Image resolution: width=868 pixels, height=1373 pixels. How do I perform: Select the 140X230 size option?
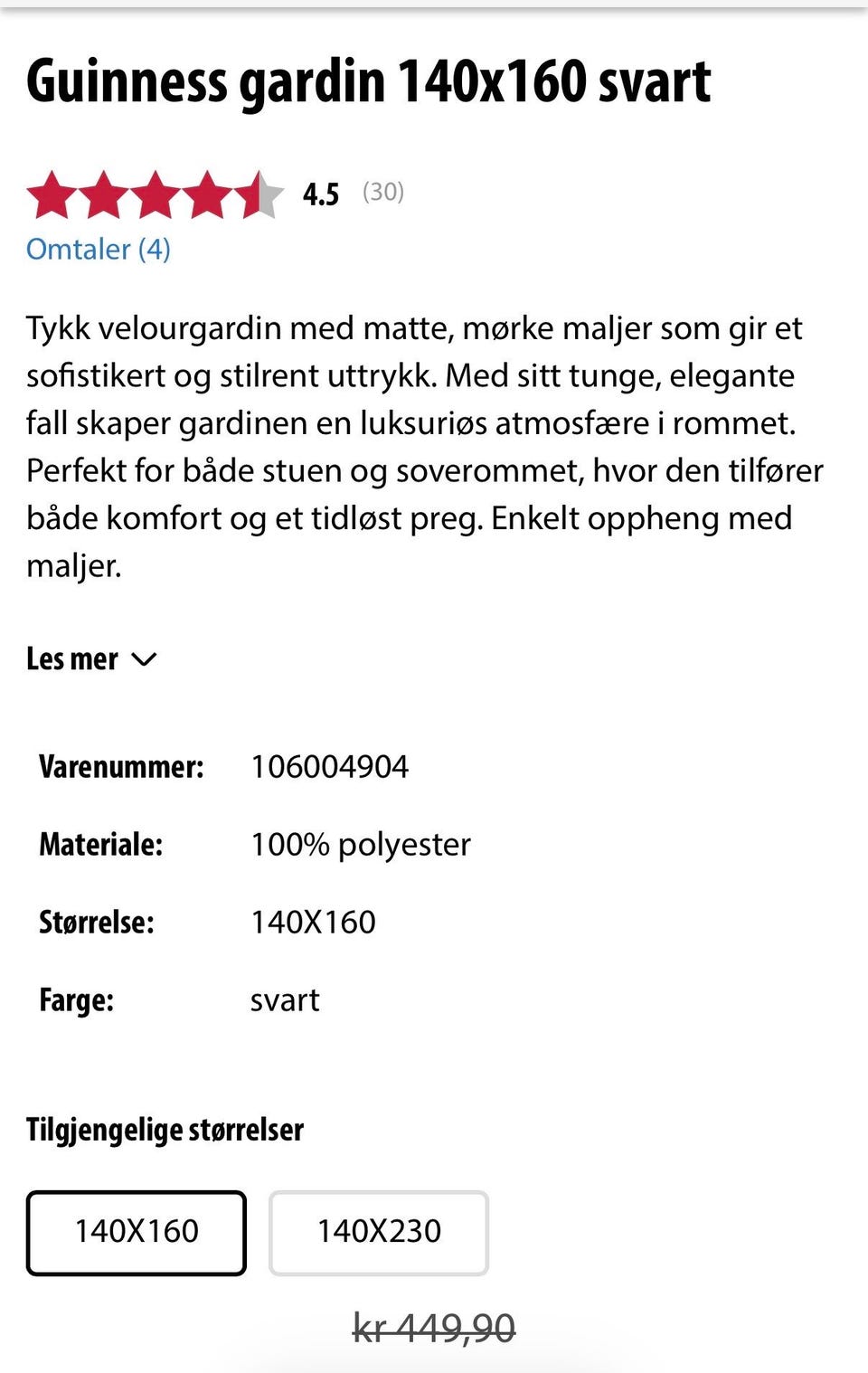pyautogui.click(x=378, y=1231)
